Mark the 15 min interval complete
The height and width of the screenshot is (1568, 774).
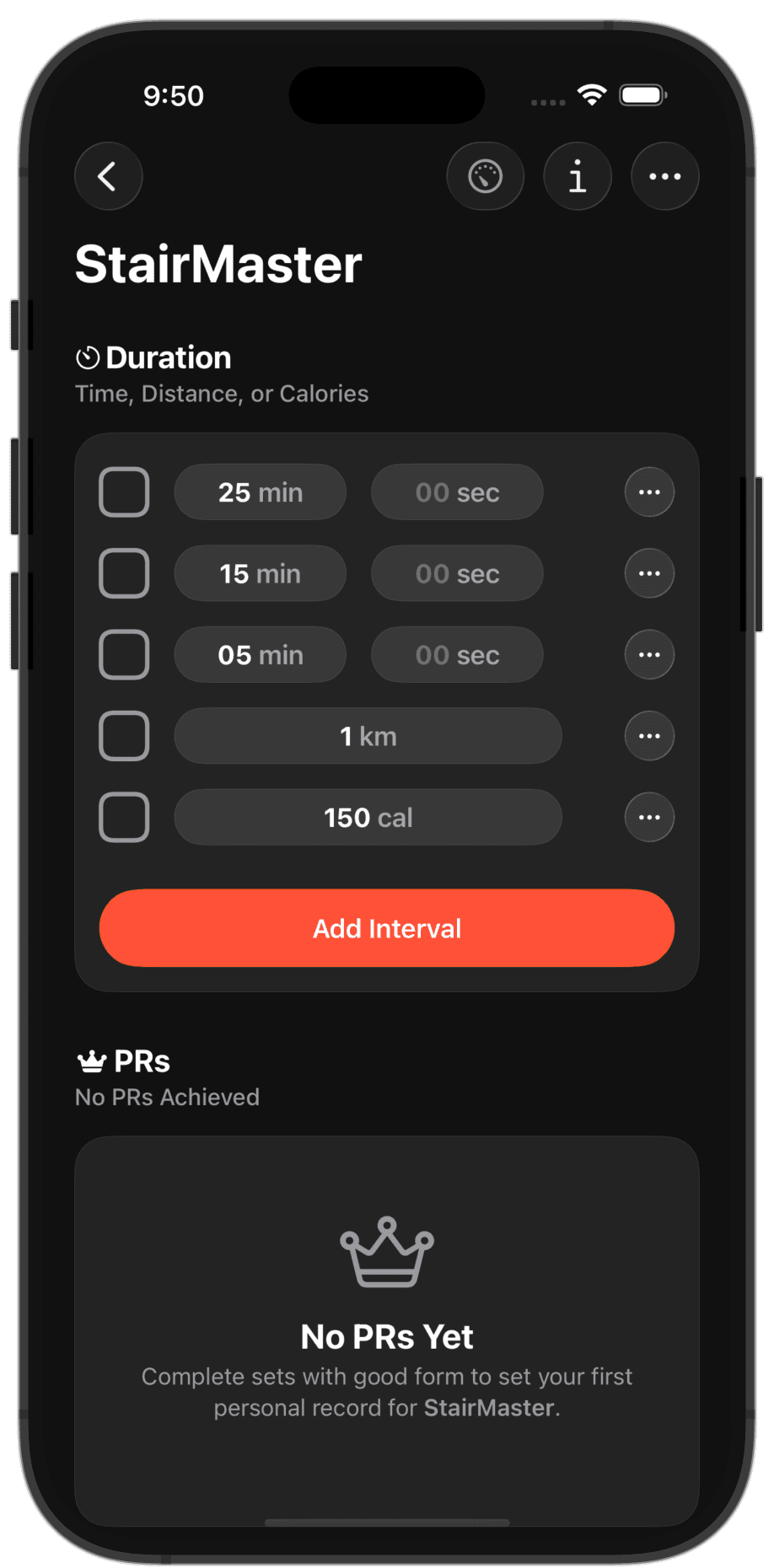click(x=124, y=573)
